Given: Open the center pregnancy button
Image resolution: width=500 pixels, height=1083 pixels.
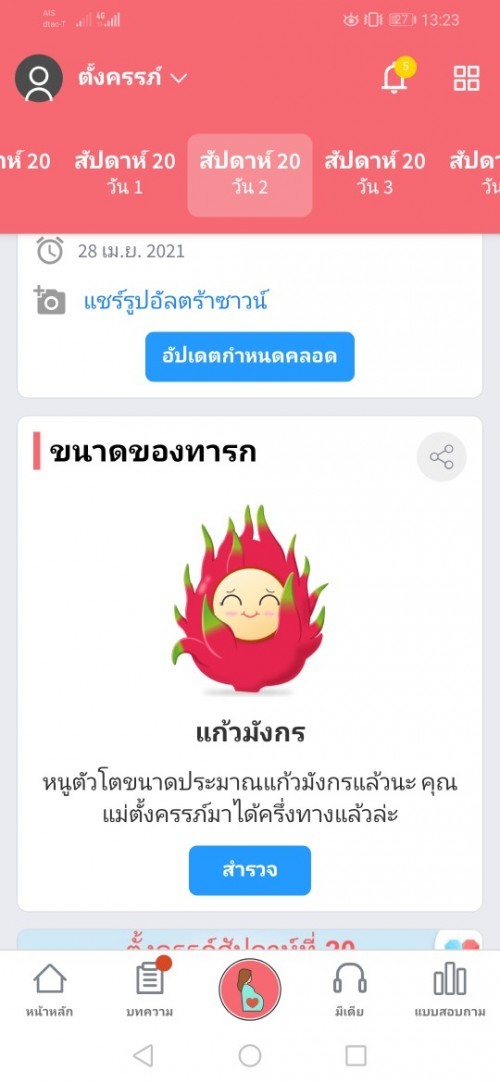Looking at the screenshot, I should [x=249, y=989].
